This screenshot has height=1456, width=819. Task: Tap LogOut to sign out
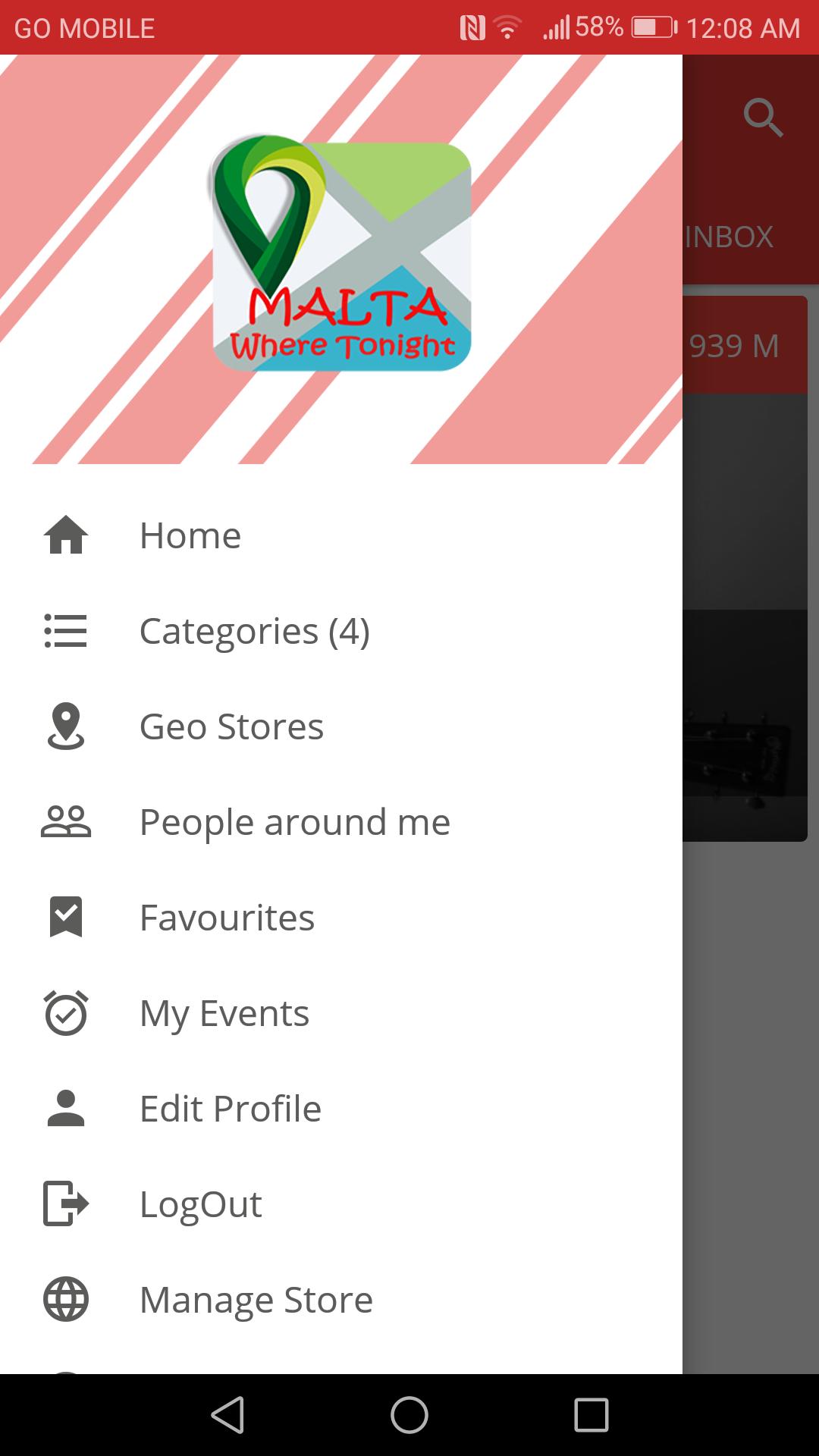[x=201, y=1204]
